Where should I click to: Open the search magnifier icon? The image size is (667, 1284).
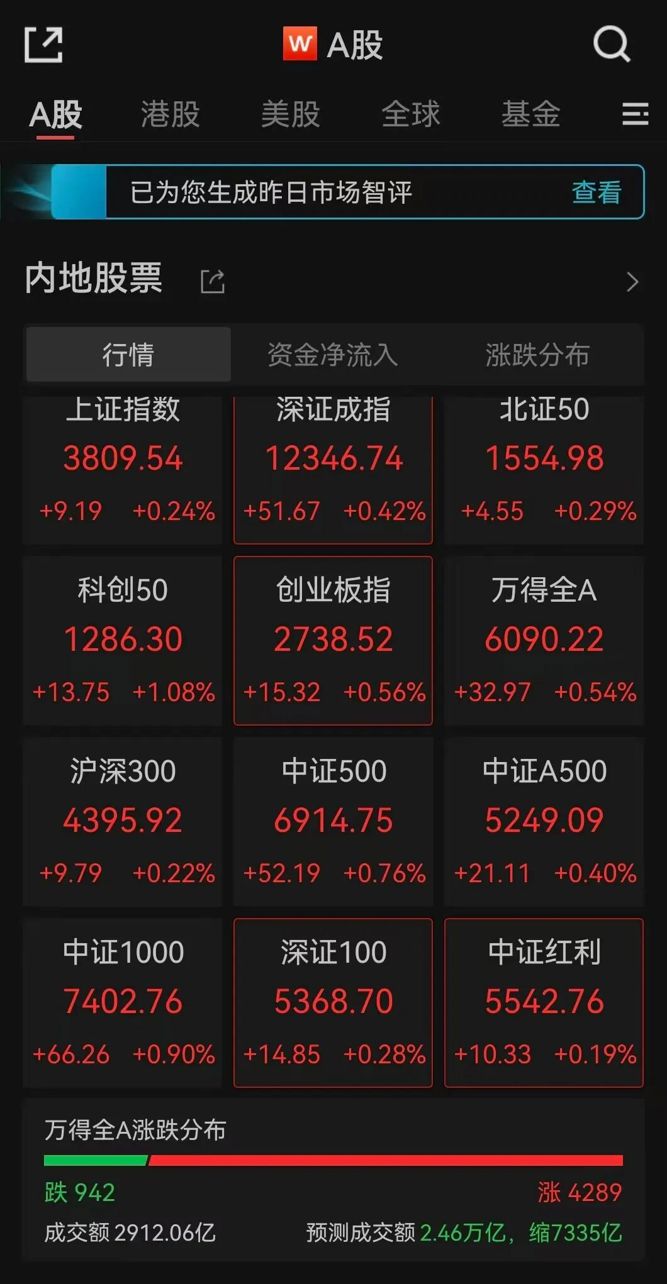coord(611,44)
